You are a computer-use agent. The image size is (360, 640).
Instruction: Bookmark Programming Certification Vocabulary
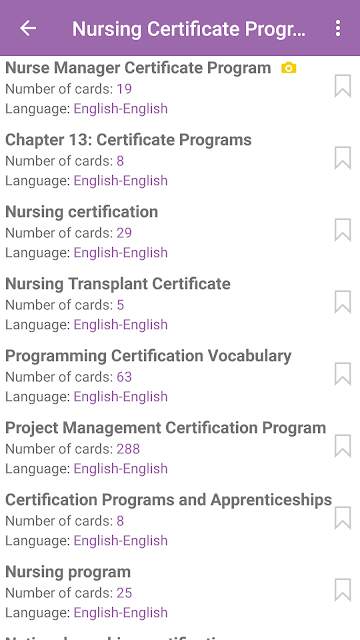click(x=343, y=374)
